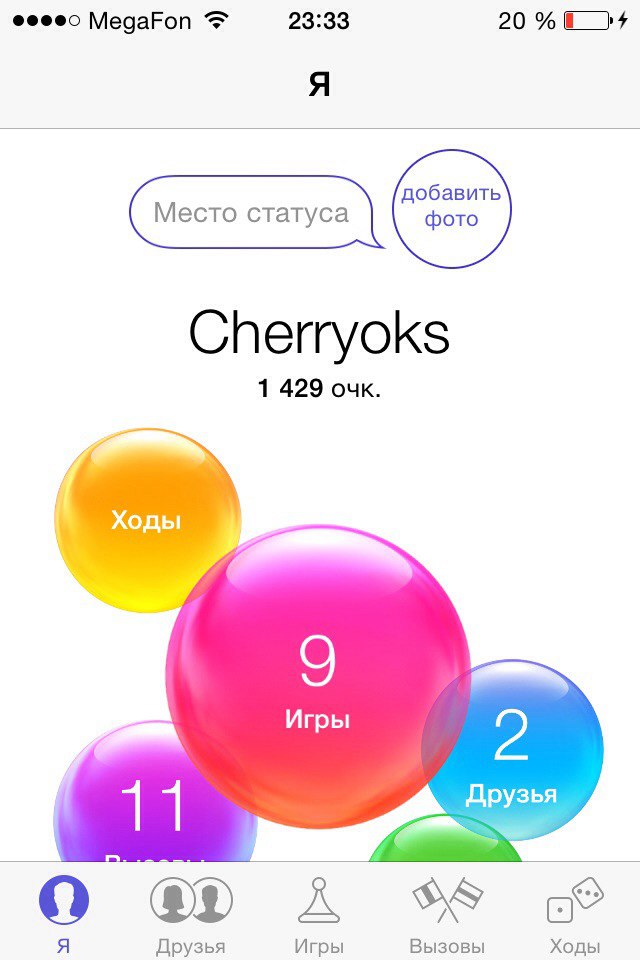Switch to the Ходы tab
The image size is (640, 960).
575,916
